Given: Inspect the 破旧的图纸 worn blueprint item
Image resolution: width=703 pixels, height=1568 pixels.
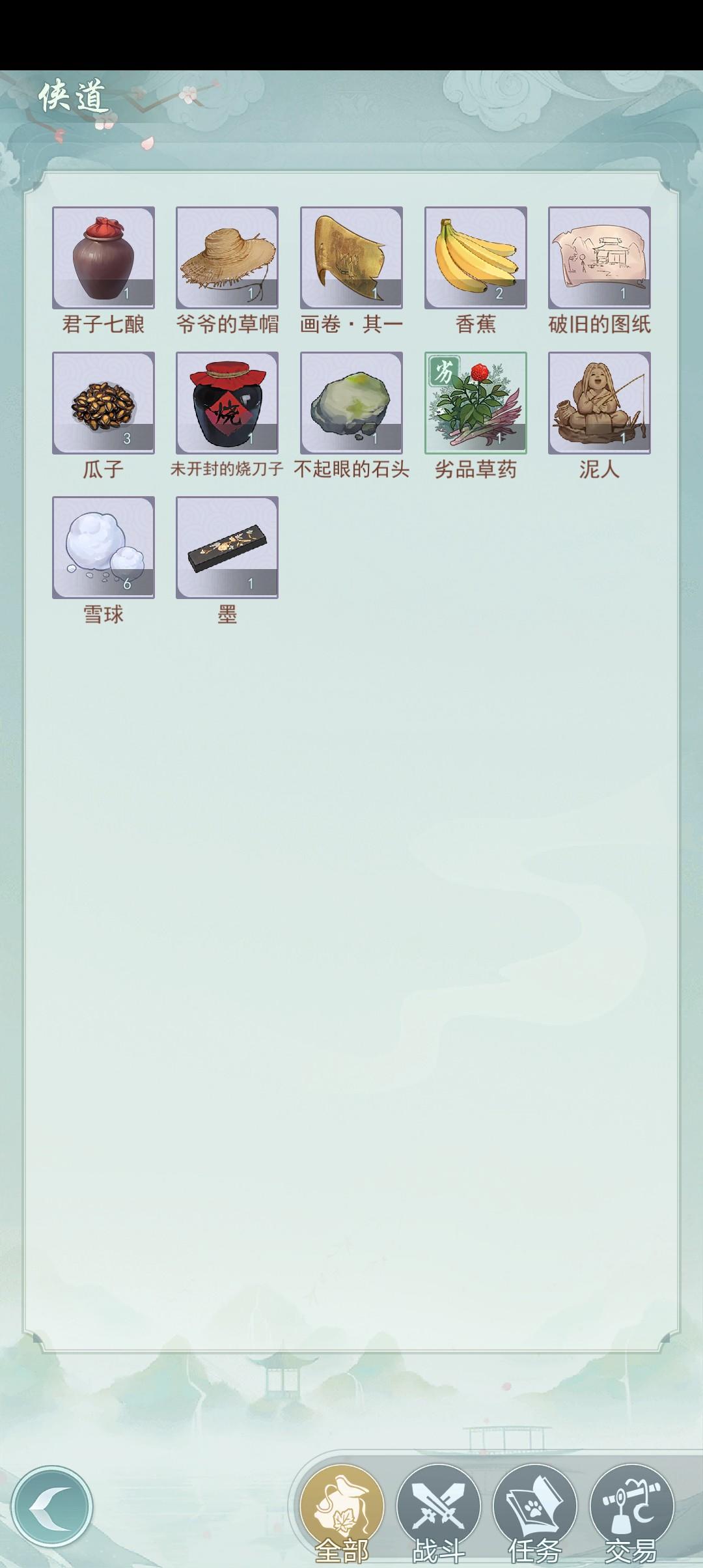Looking at the screenshot, I should point(600,259).
